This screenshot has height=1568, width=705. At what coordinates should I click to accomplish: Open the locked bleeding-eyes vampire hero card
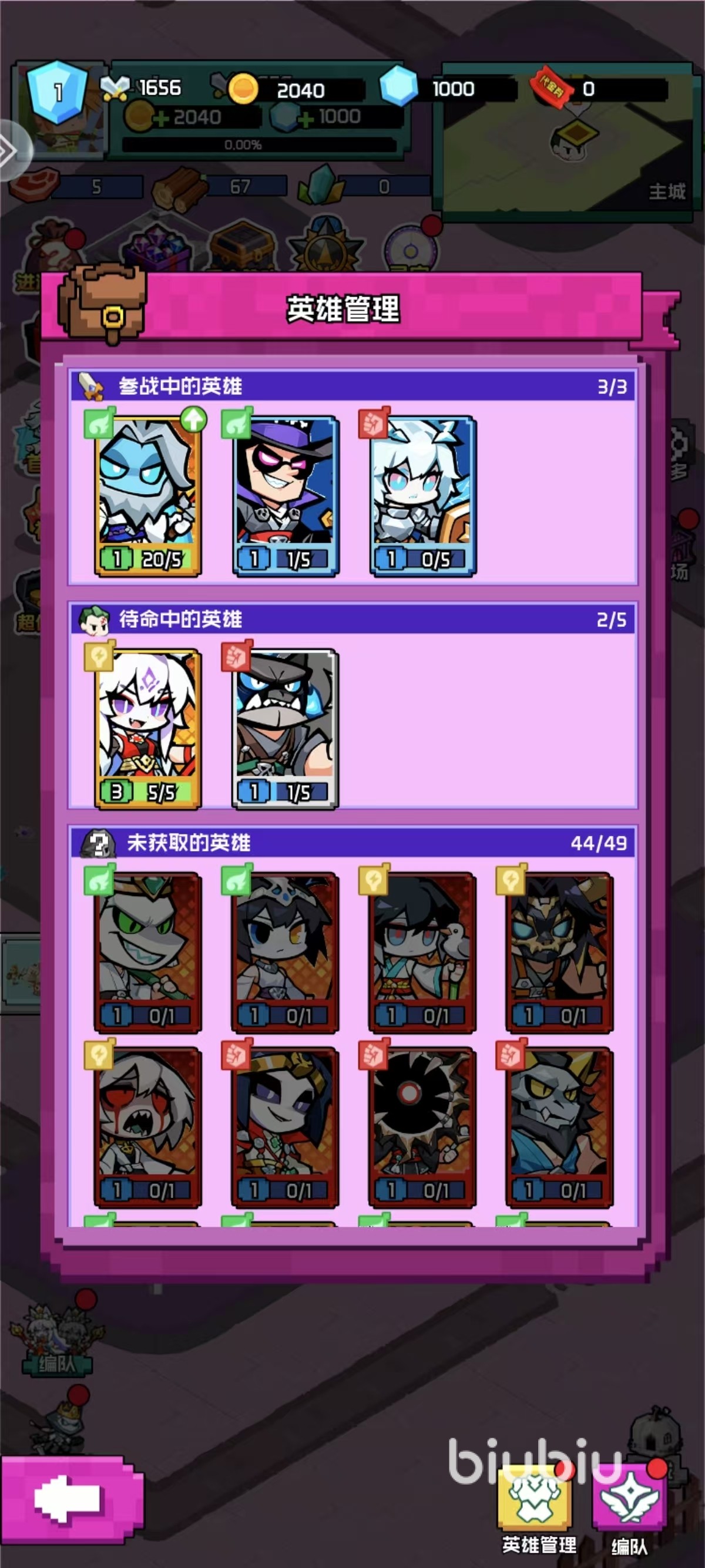148,1128
